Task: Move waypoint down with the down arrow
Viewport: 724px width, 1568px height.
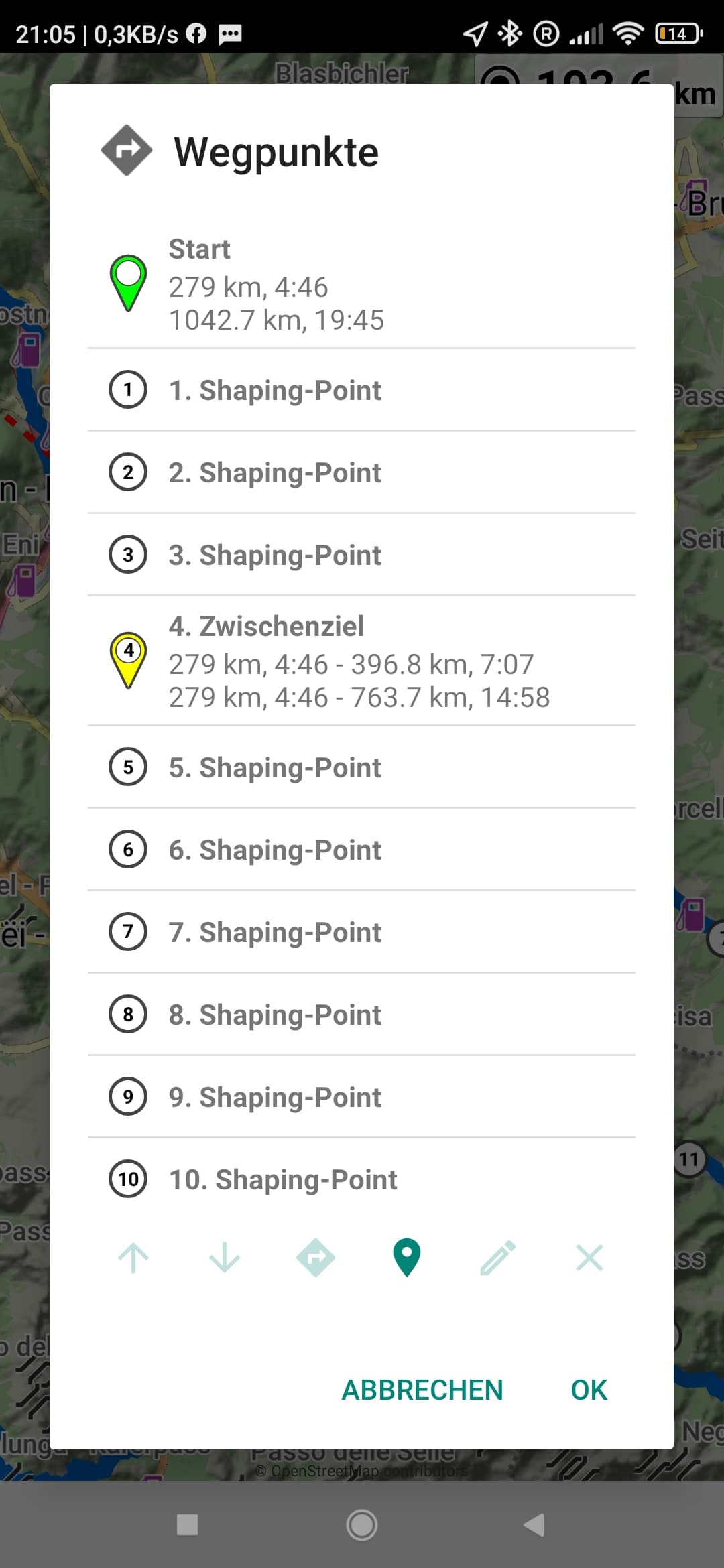Action: click(x=225, y=1258)
